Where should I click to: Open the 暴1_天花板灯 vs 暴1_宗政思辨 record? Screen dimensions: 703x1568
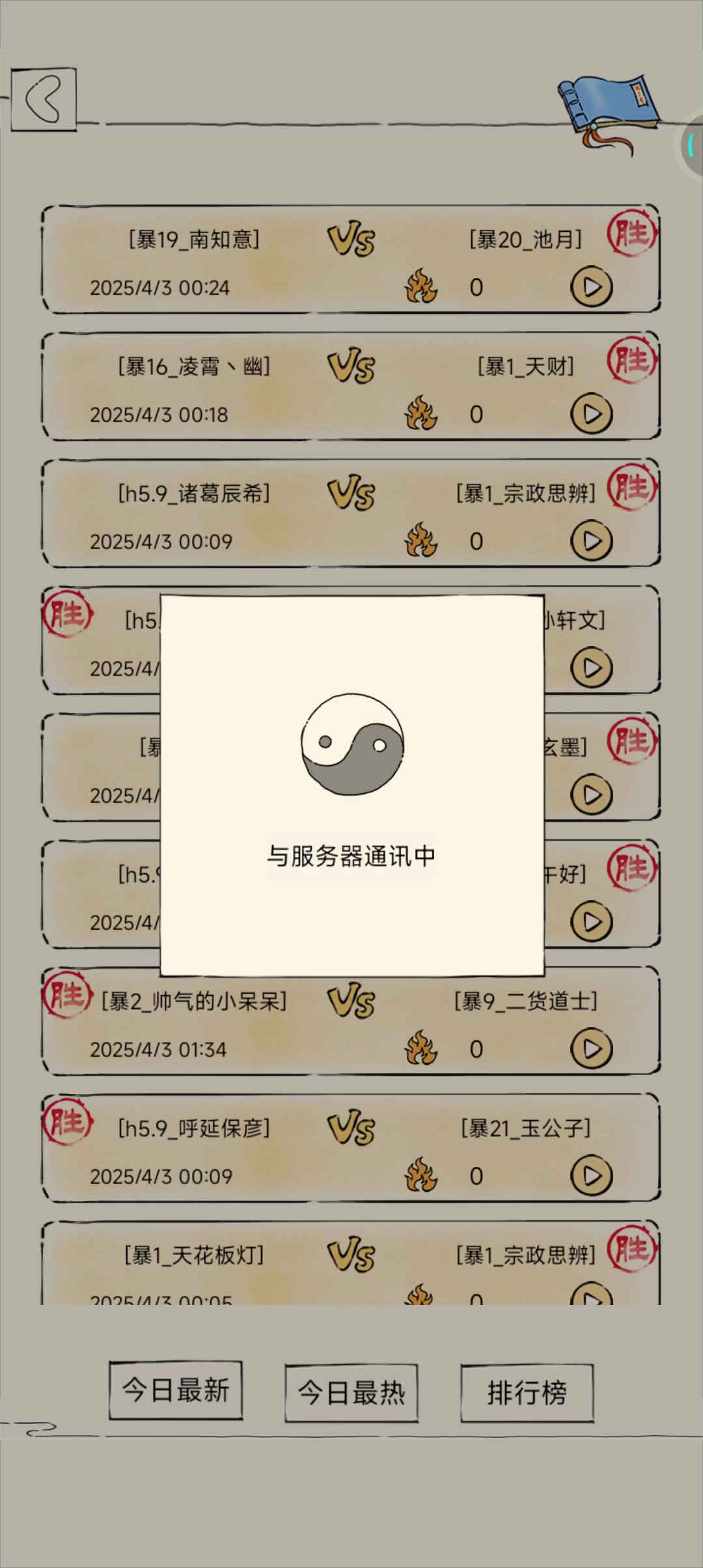351,1263
